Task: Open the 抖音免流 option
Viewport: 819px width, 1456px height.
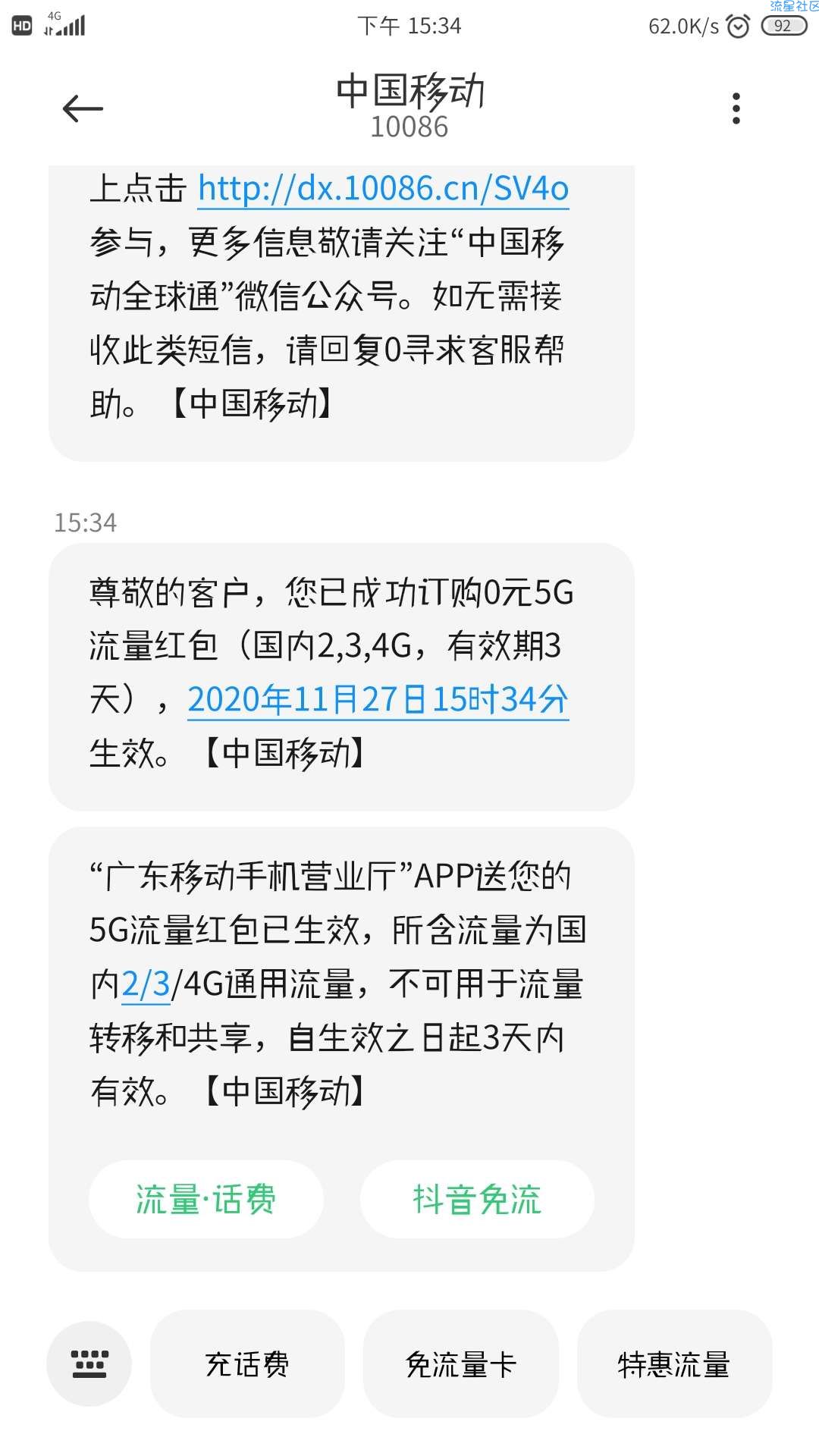Action: [x=476, y=1199]
